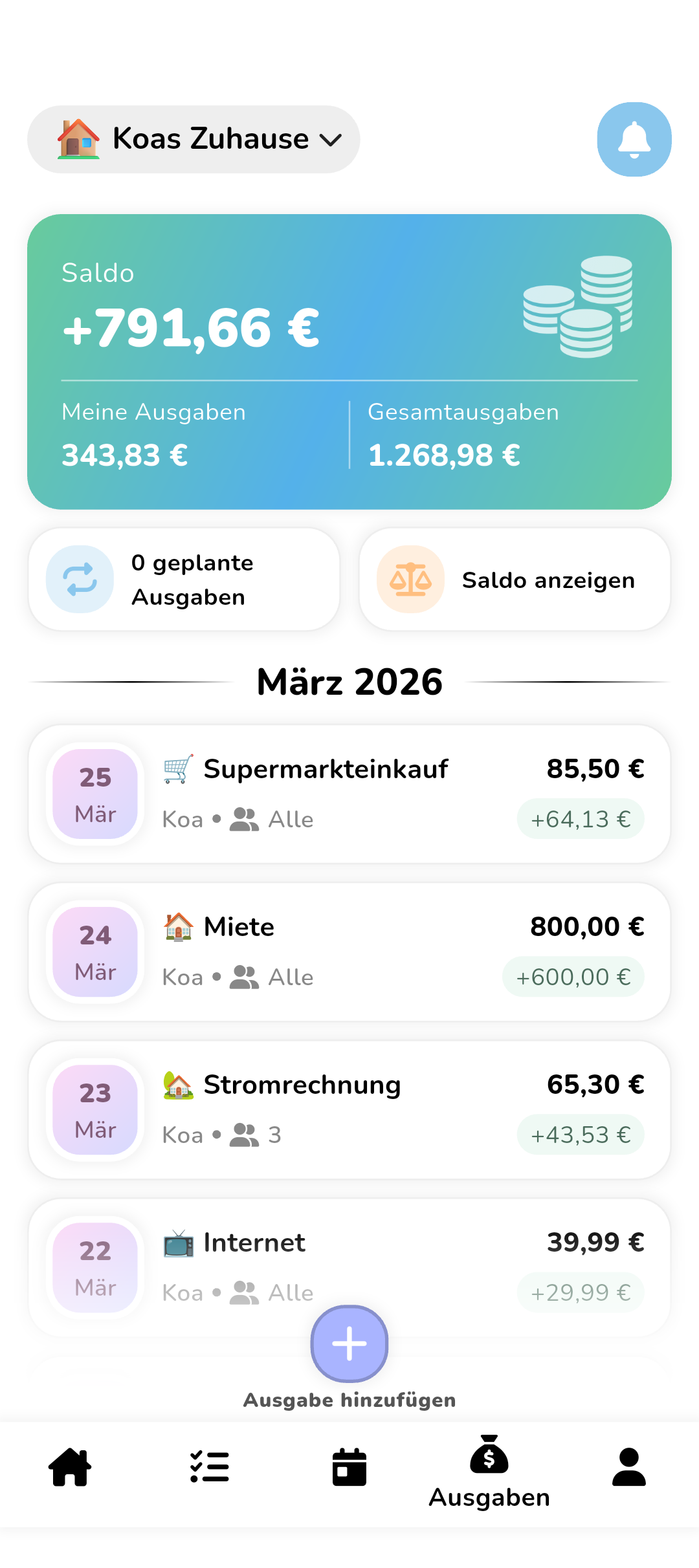Viewport: 699px width, 1568px height.
Task: Open the Miete expense from 24 Mär
Action: click(x=349, y=951)
